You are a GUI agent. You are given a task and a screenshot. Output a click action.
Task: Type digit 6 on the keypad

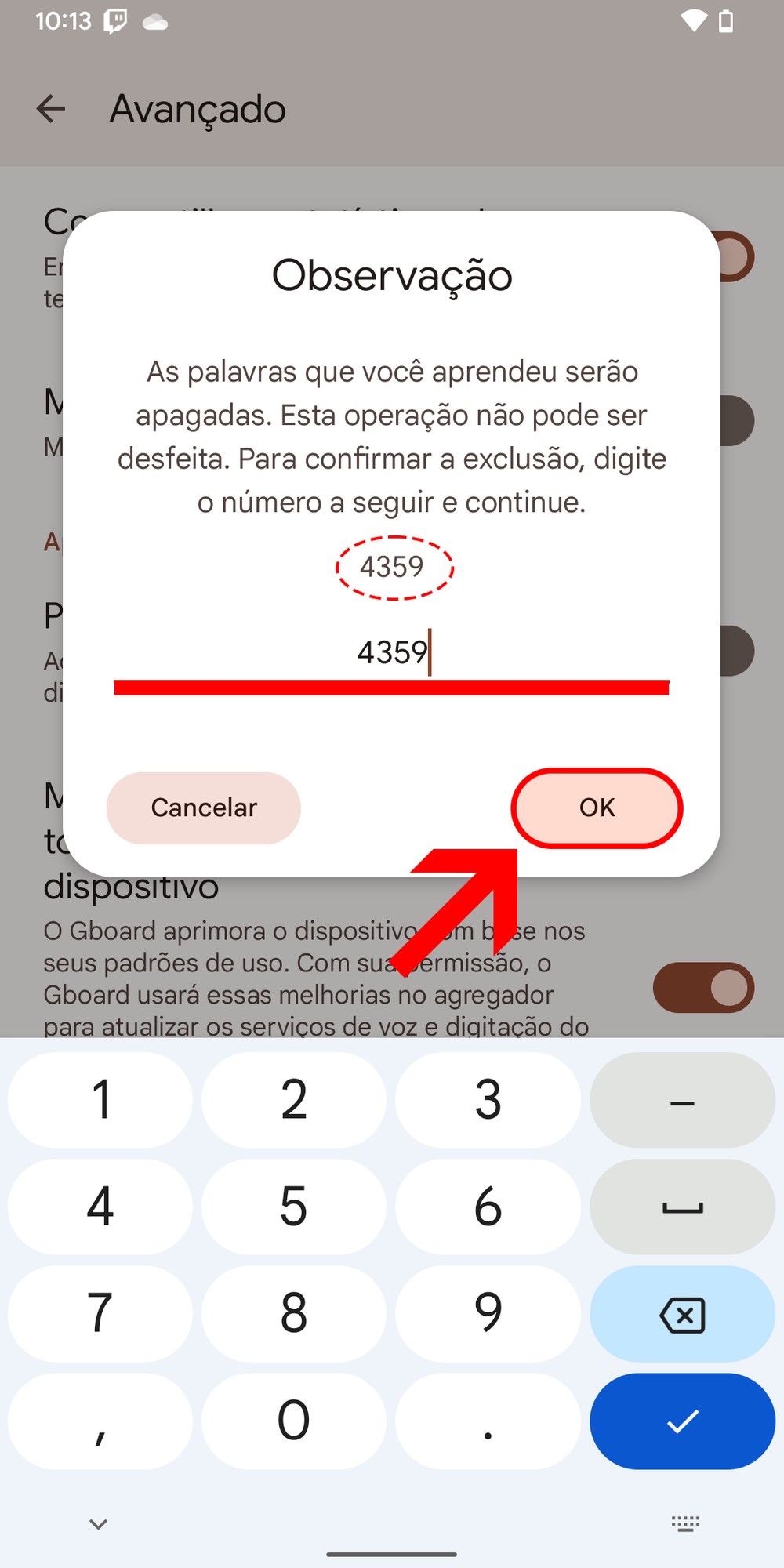(x=488, y=1207)
